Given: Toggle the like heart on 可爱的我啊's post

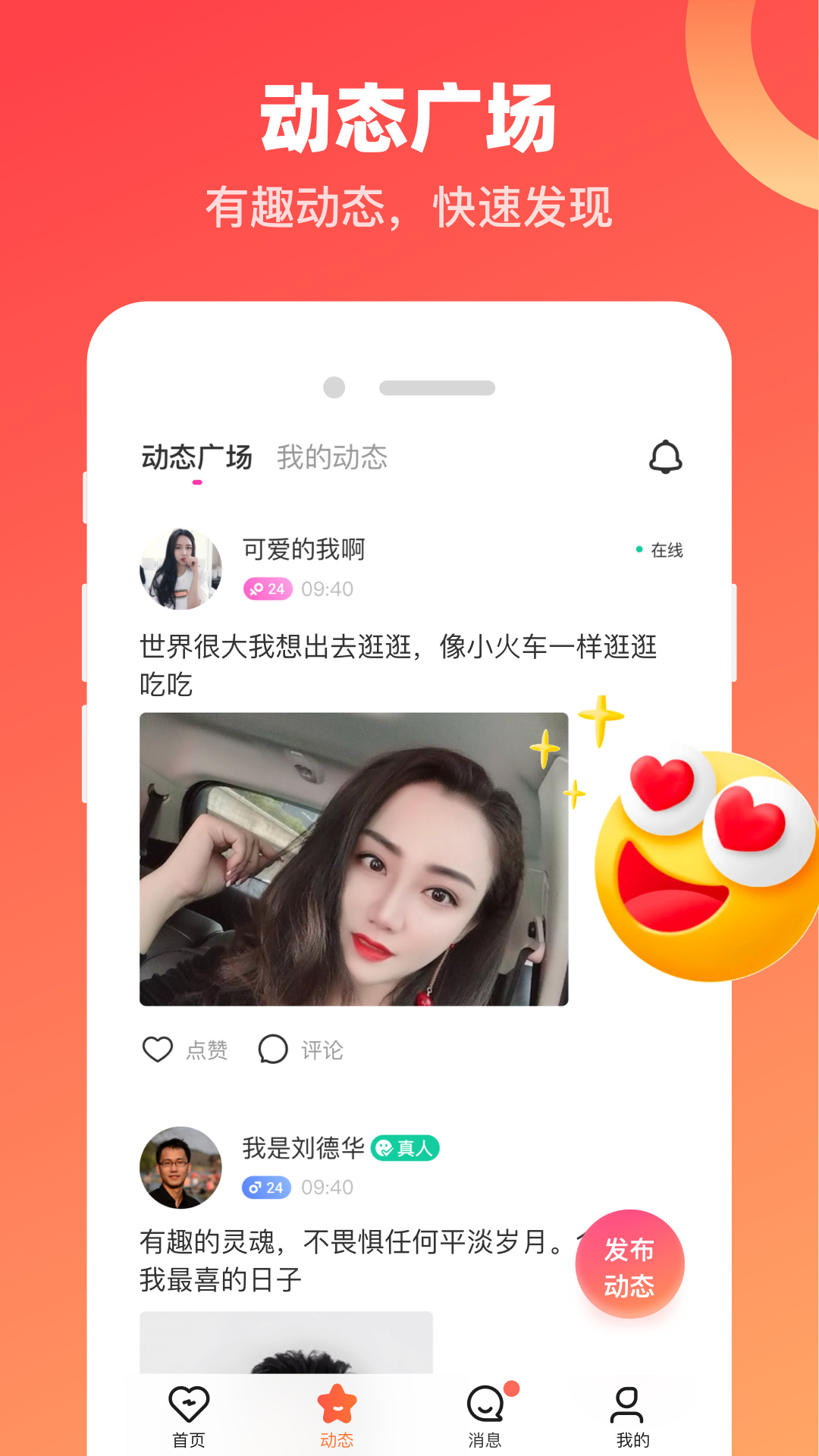Looking at the screenshot, I should click(157, 1050).
